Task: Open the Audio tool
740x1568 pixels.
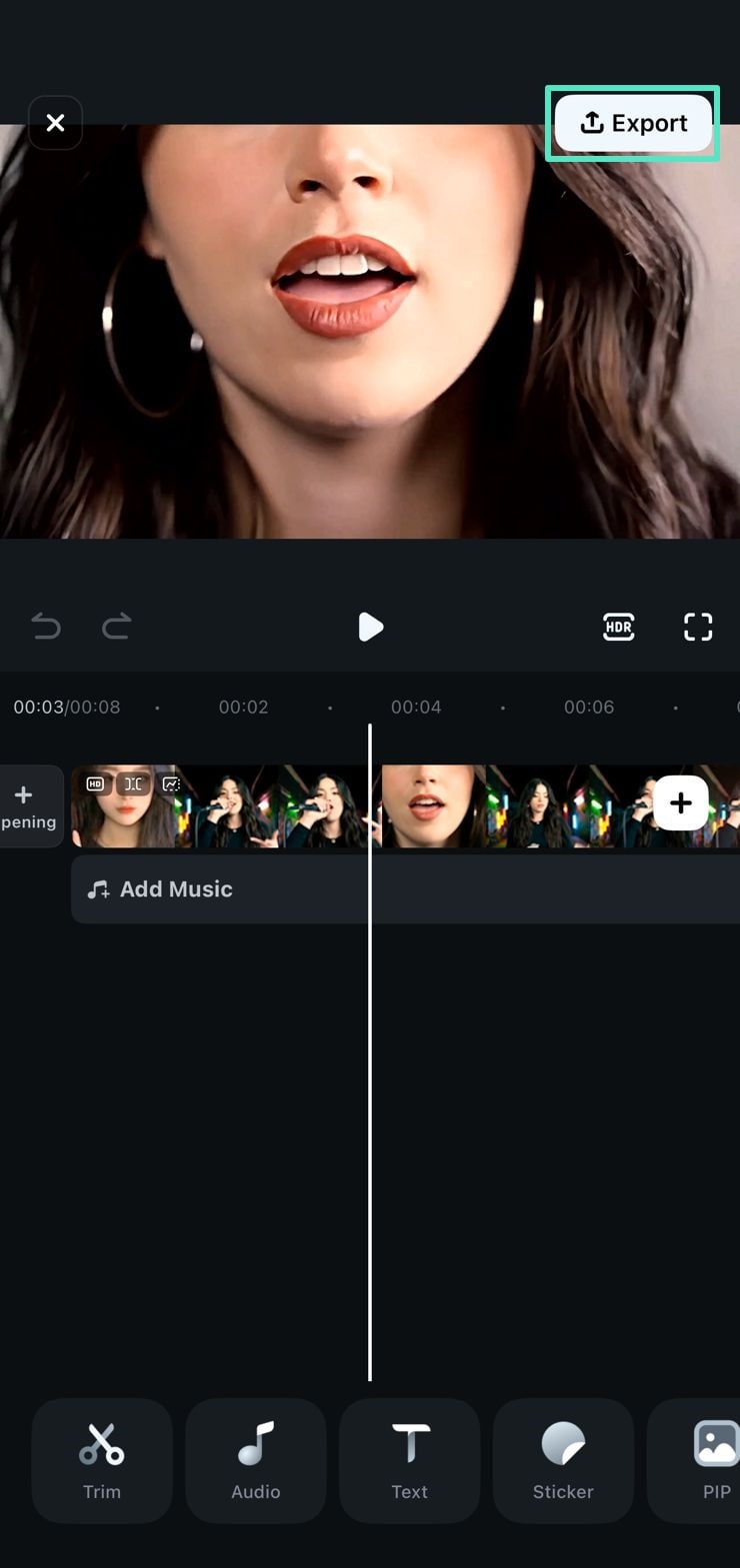Action: (256, 1459)
